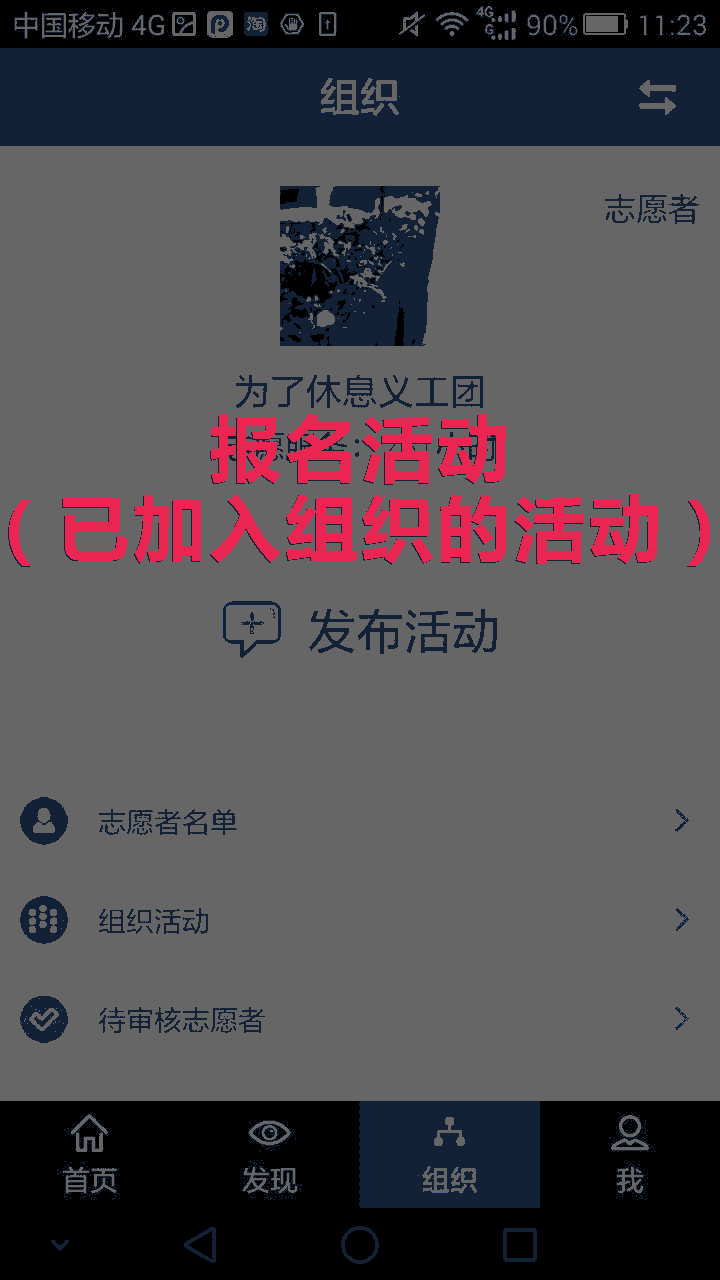This screenshot has width=720, height=1280.
Task: Tap 发布活动 to publish an activity
Action: (360, 631)
